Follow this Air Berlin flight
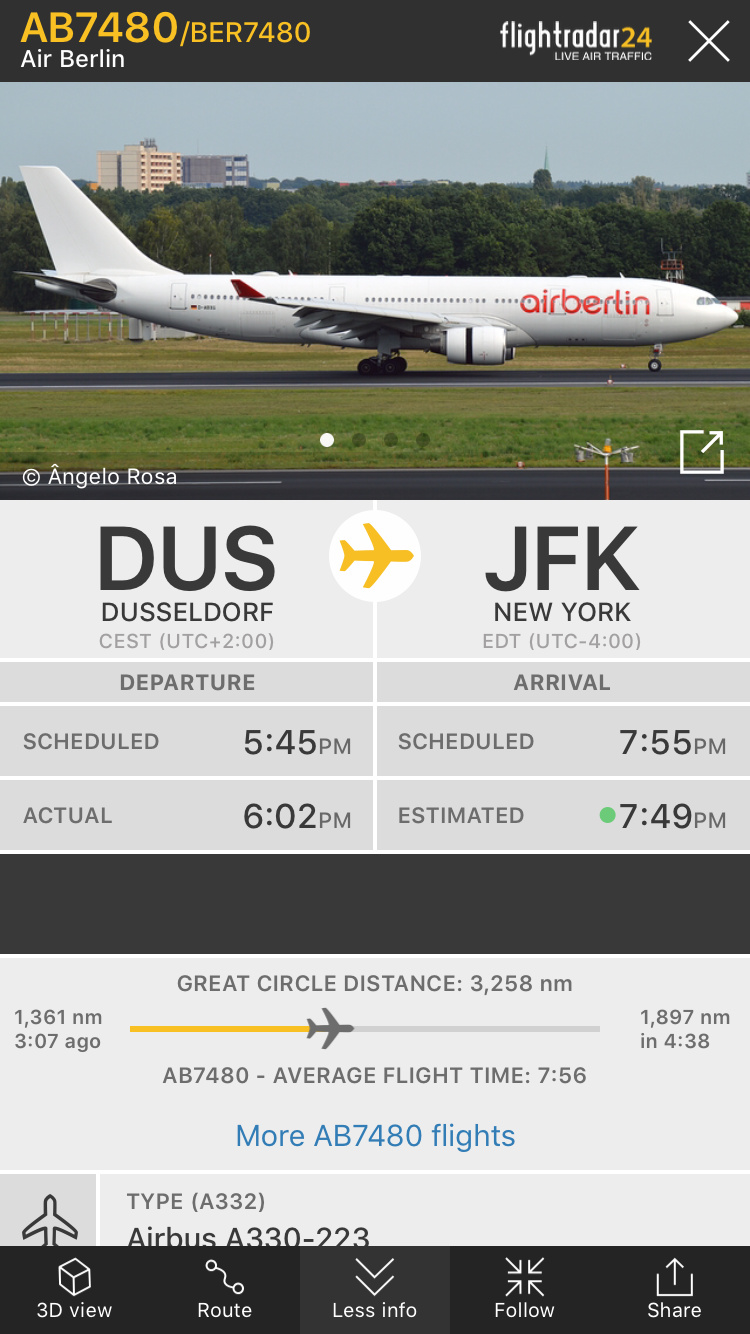750x1334 pixels. point(524,1290)
